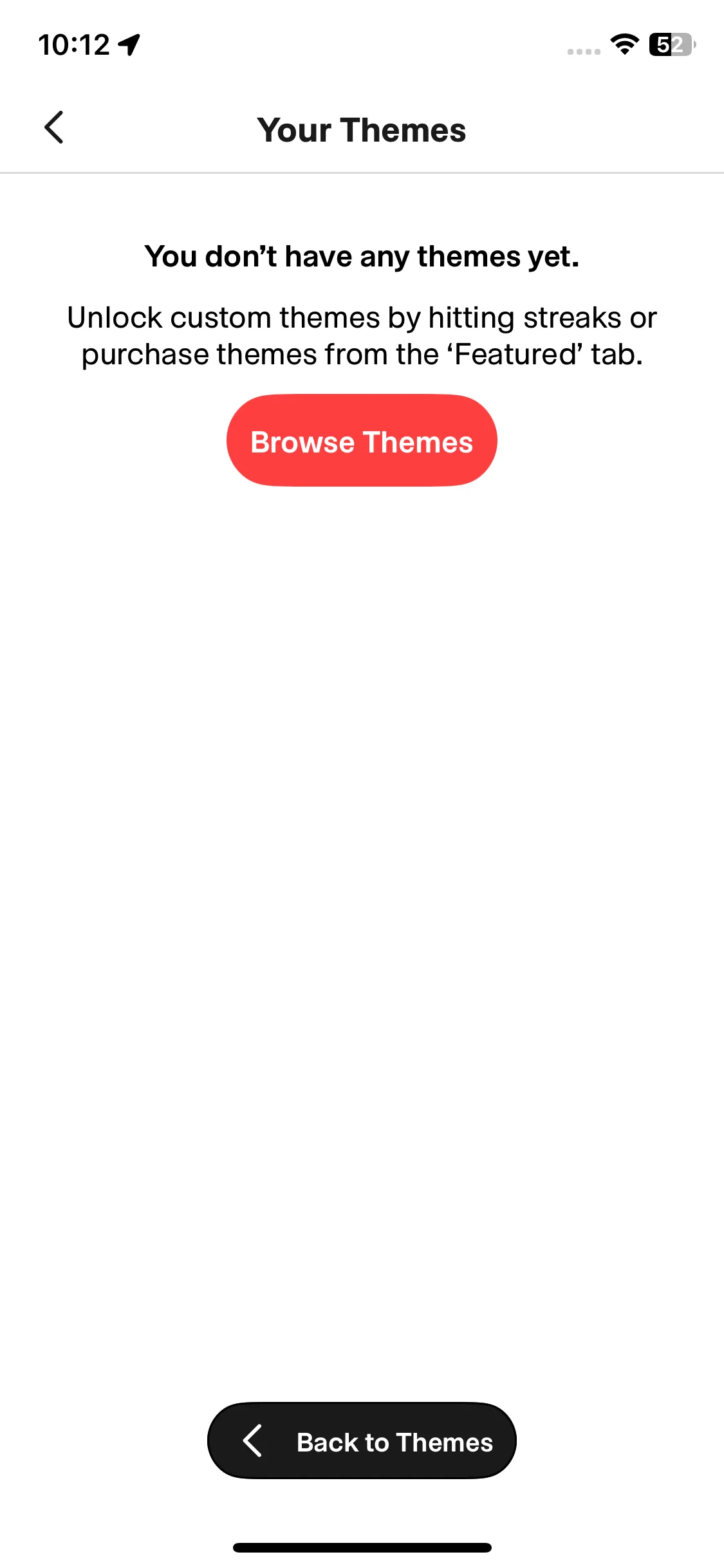The width and height of the screenshot is (724, 1568).
Task: Go back using the top-left arrow
Action: (x=54, y=127)
